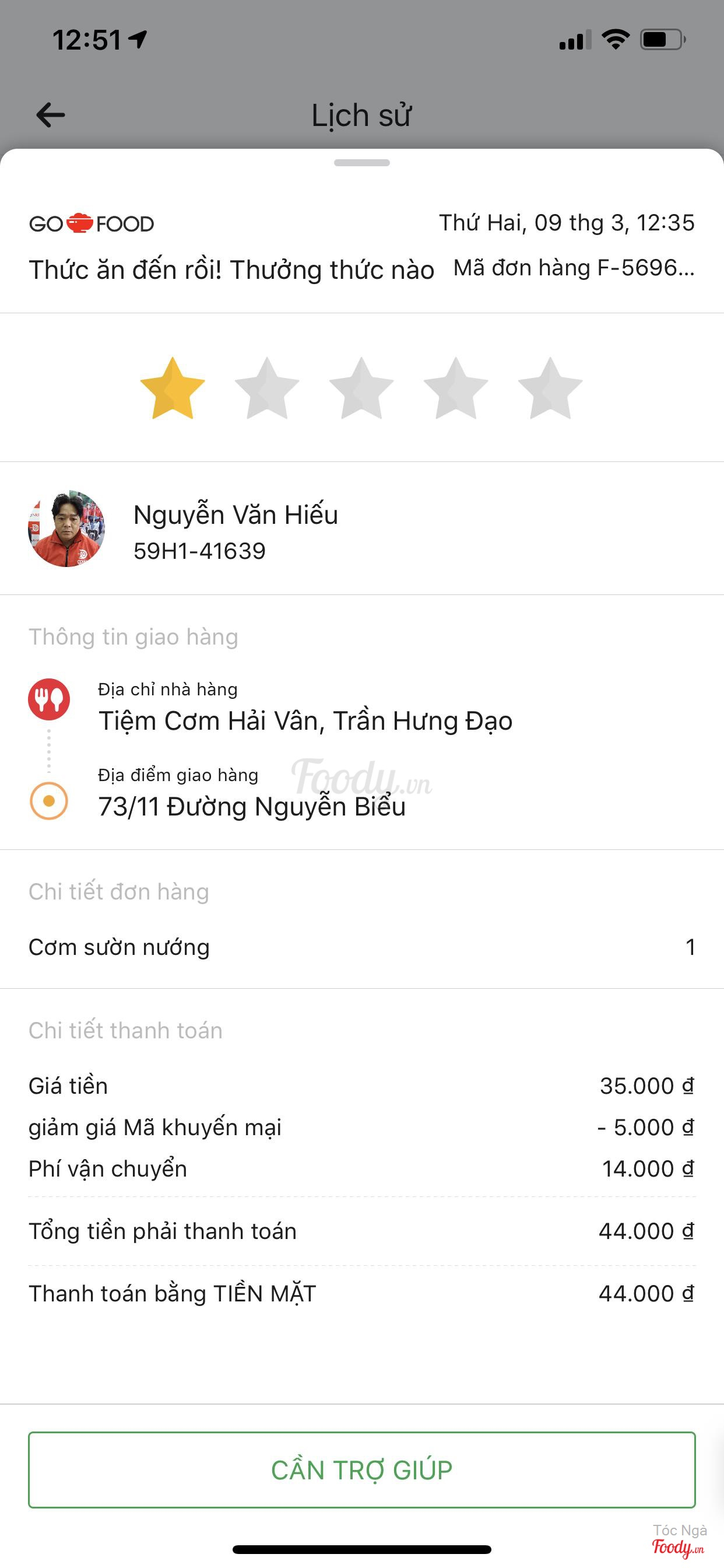Select the third rating star
The width and height of the screenshot is (724, 1568).
tap(361, 389)
